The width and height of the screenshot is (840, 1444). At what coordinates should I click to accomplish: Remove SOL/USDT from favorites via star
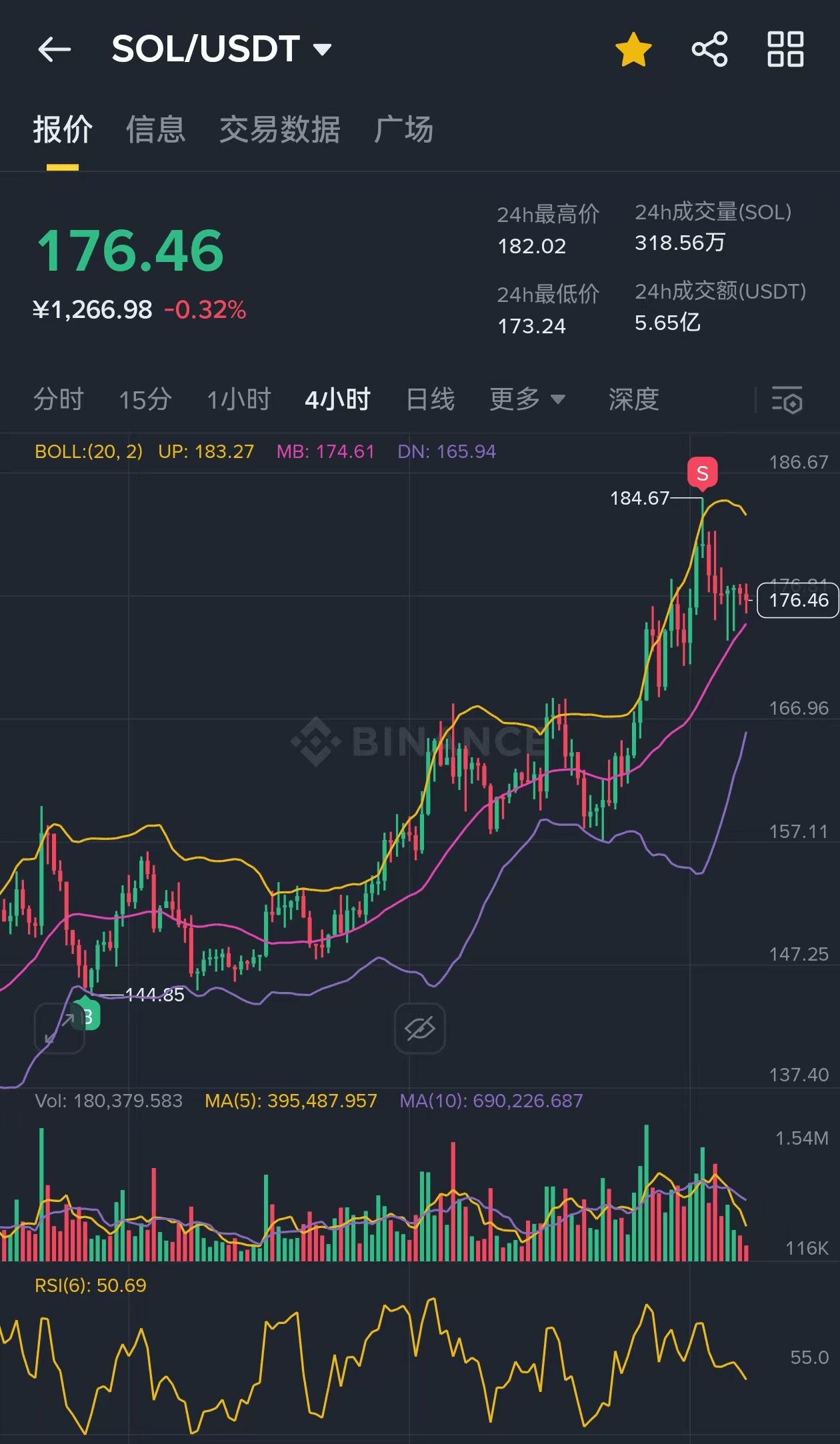(x=633, y=49)
